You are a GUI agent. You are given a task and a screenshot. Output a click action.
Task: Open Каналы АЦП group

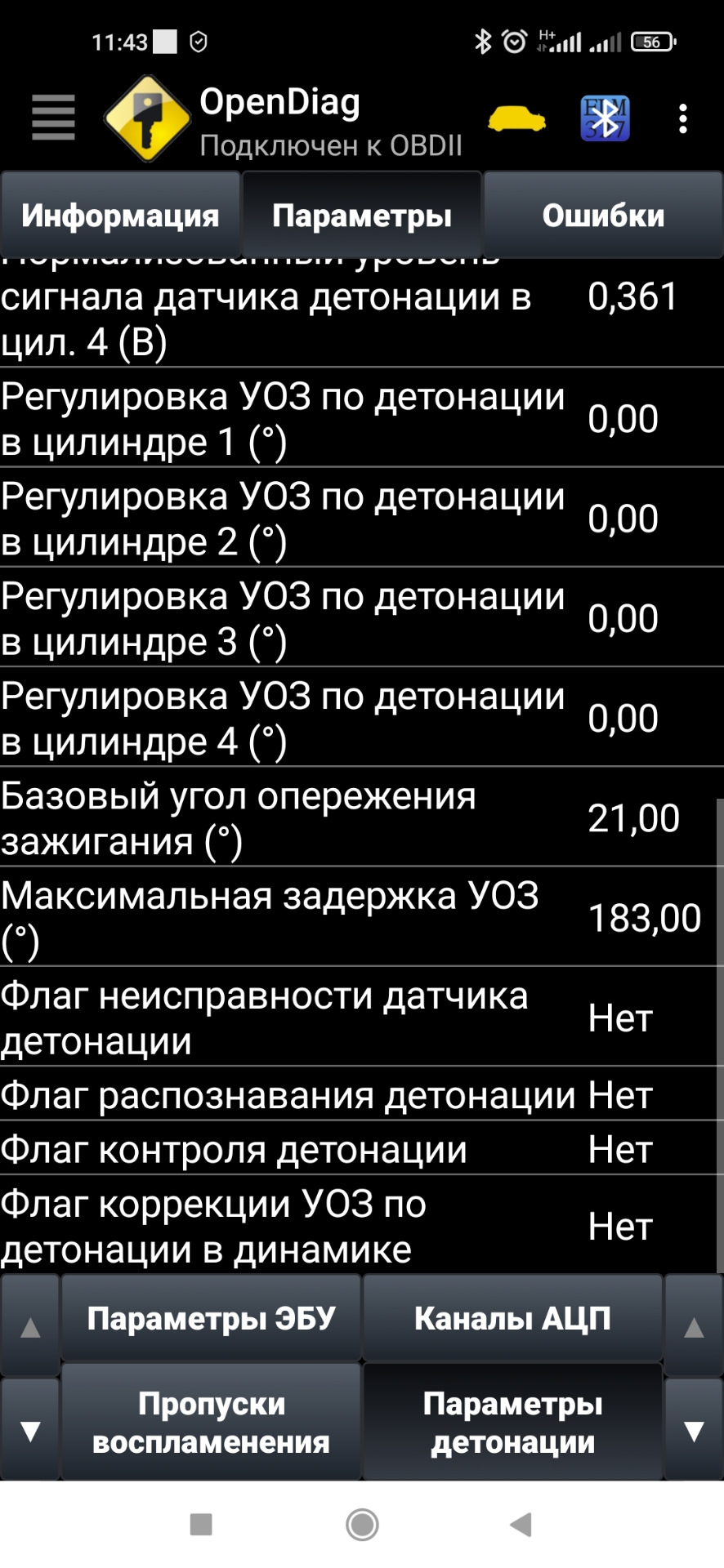coord(512,1319)
